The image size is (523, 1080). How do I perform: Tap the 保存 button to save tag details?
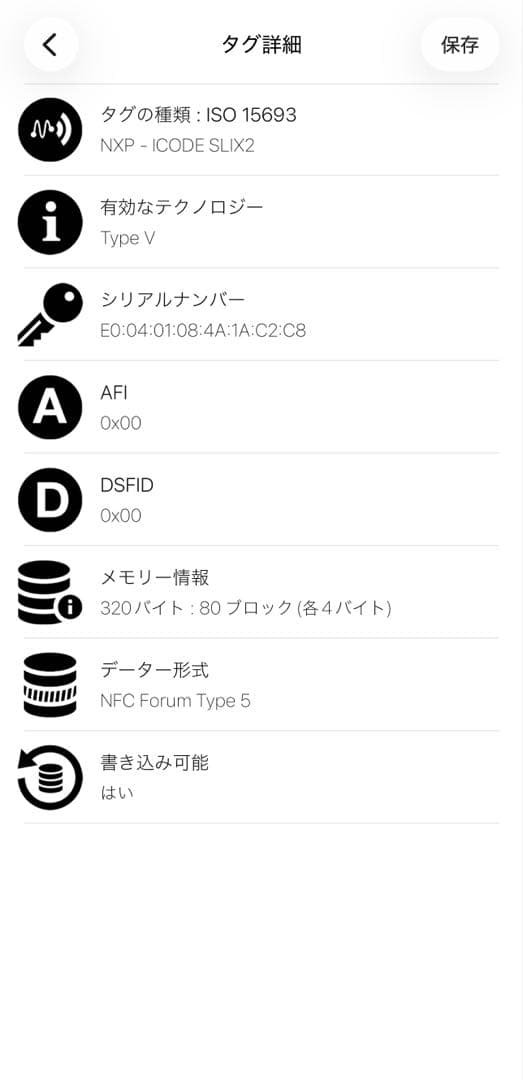(460, 45)
